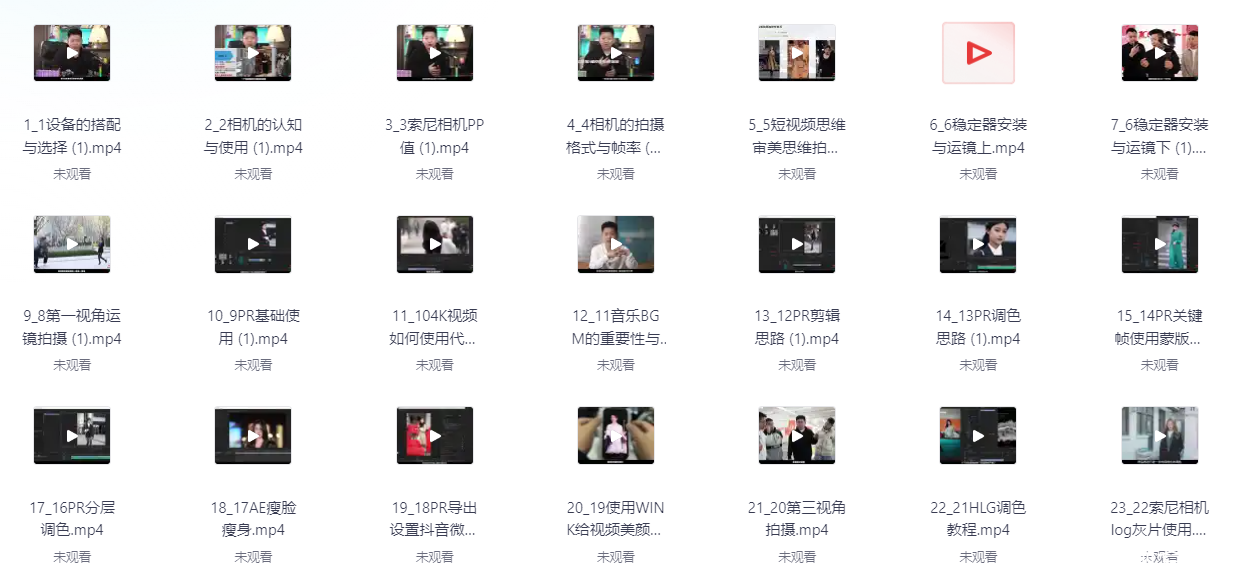1250x587 pixels.
Task: Open 21_20第三视角拍摄.mp4
Action: (x=797, y=435)
